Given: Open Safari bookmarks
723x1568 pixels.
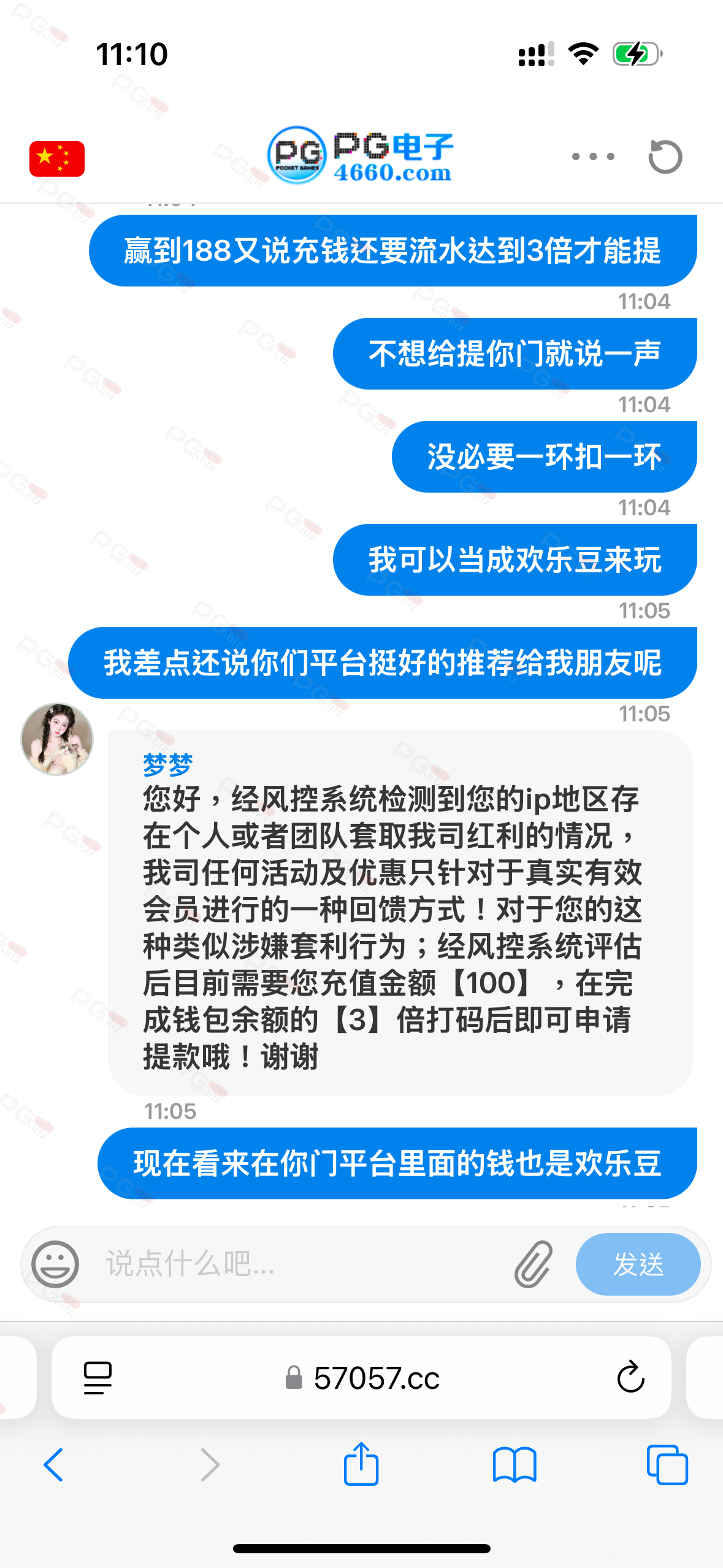Looking at the screenshot, I should pyautogui.click(x=514, y=1465).
